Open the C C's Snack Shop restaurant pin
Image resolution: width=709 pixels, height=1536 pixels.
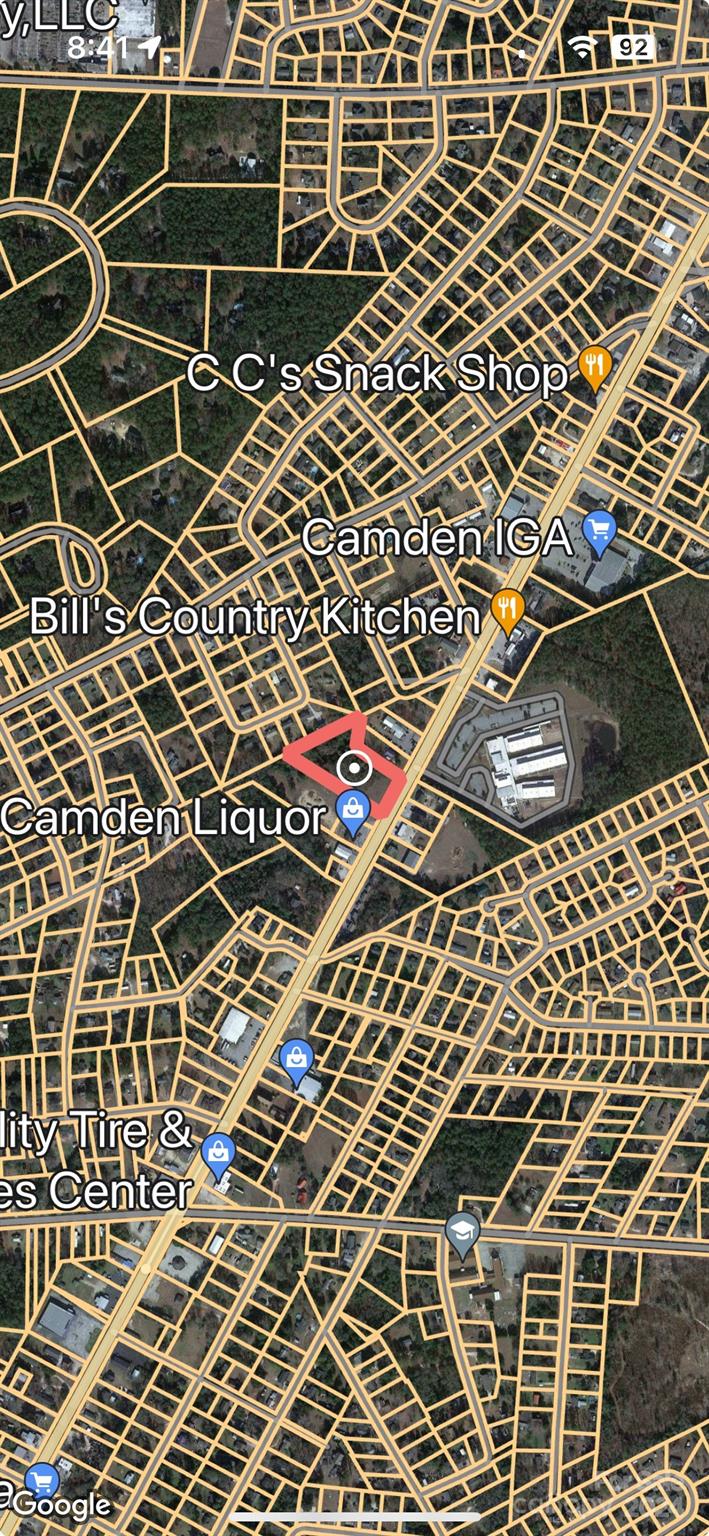click(x=594, y=369)
